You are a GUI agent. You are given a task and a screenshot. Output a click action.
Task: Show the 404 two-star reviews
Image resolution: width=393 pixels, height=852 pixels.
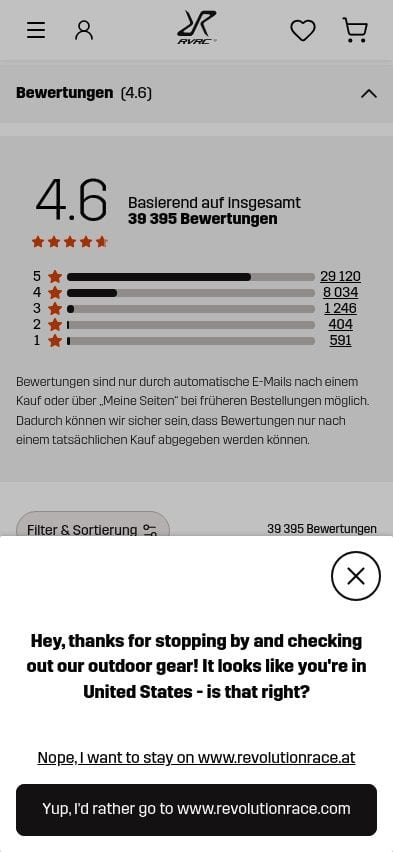pyautogui.click(x=340, y=325)
